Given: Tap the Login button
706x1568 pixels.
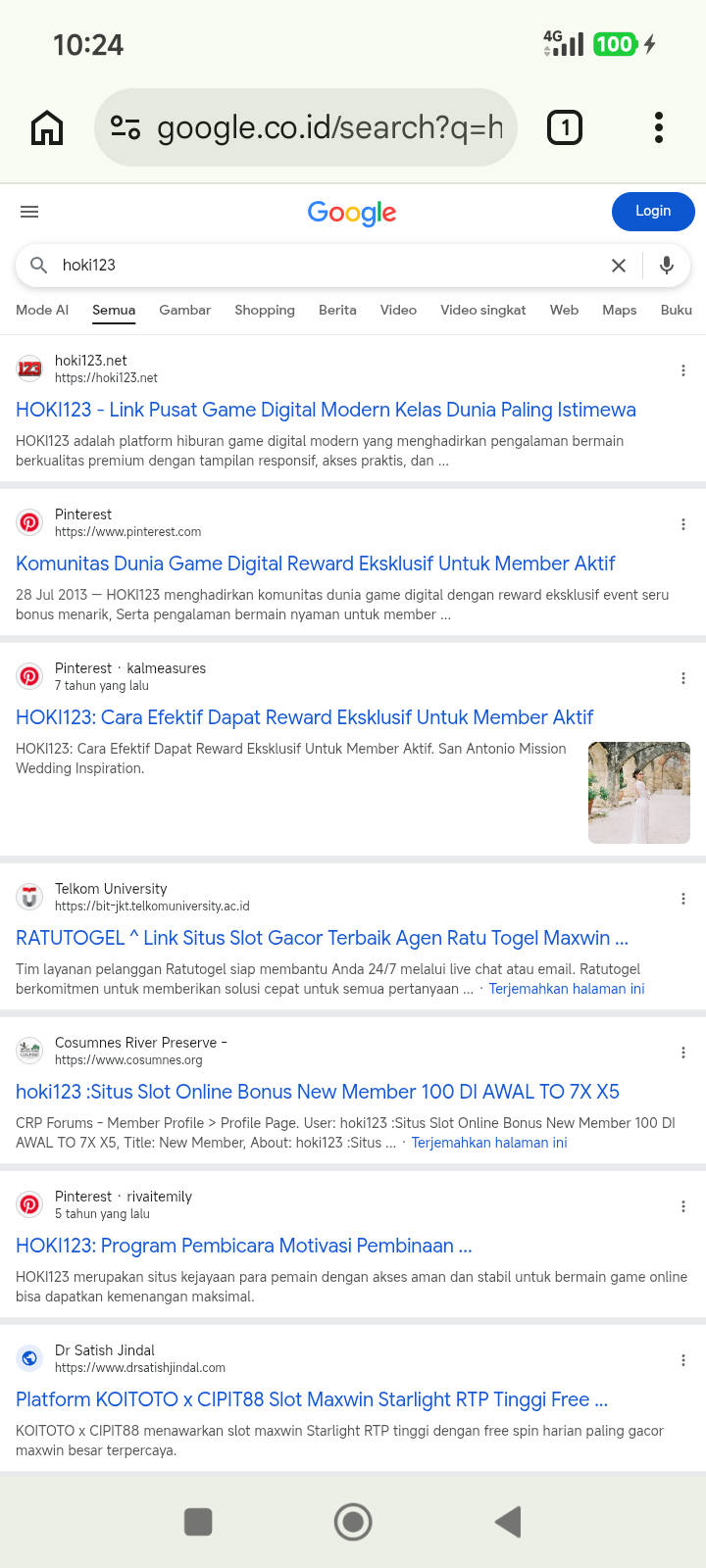Looking at the screenshot, I should (x=653, y=212).
